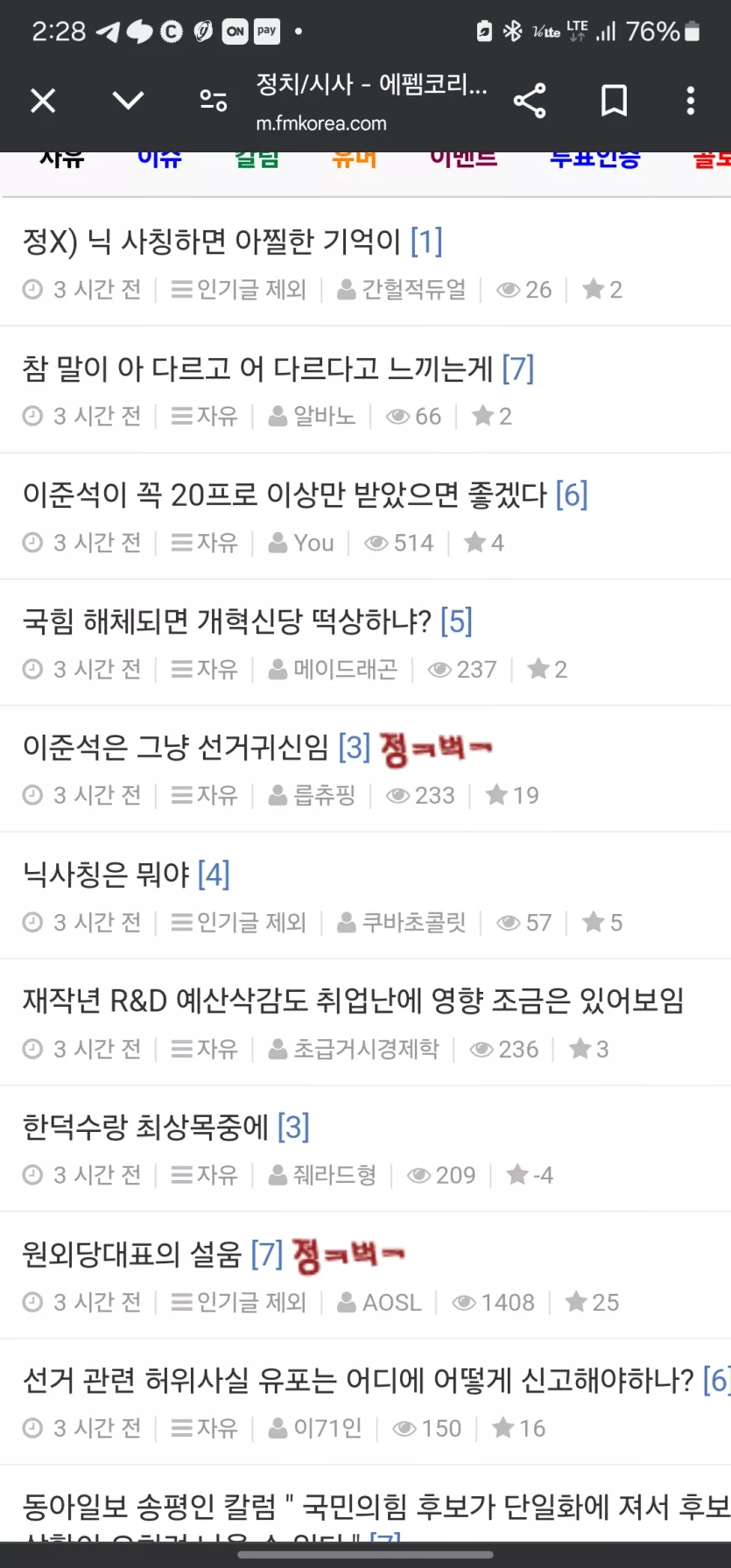
Task: Open post '닉사칭은 뭐야'
Action: point(106,874)
